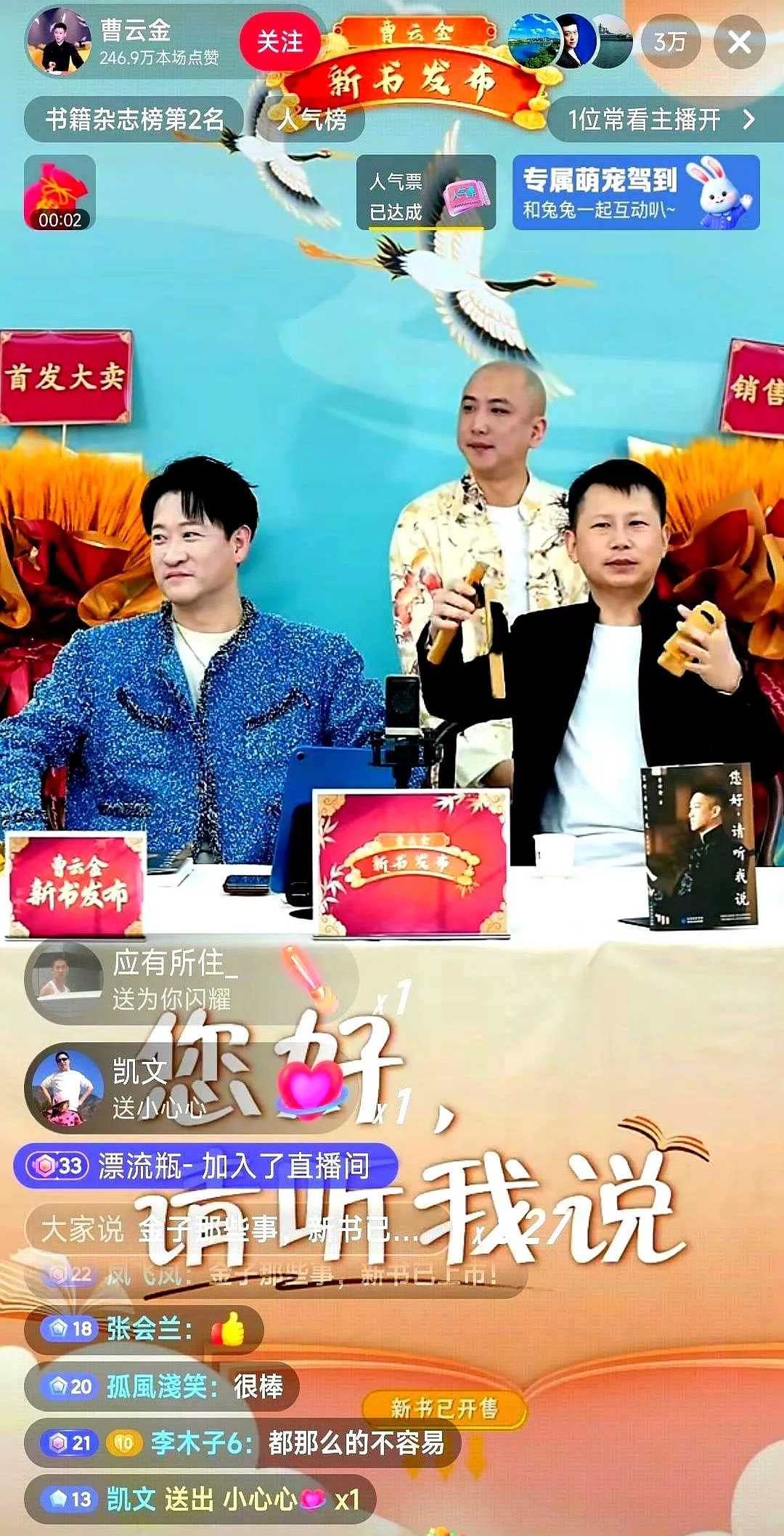784x1536 pixels.
Task: Open 专属萌宠驾到 bunny banner
Action: coord(635,193)
